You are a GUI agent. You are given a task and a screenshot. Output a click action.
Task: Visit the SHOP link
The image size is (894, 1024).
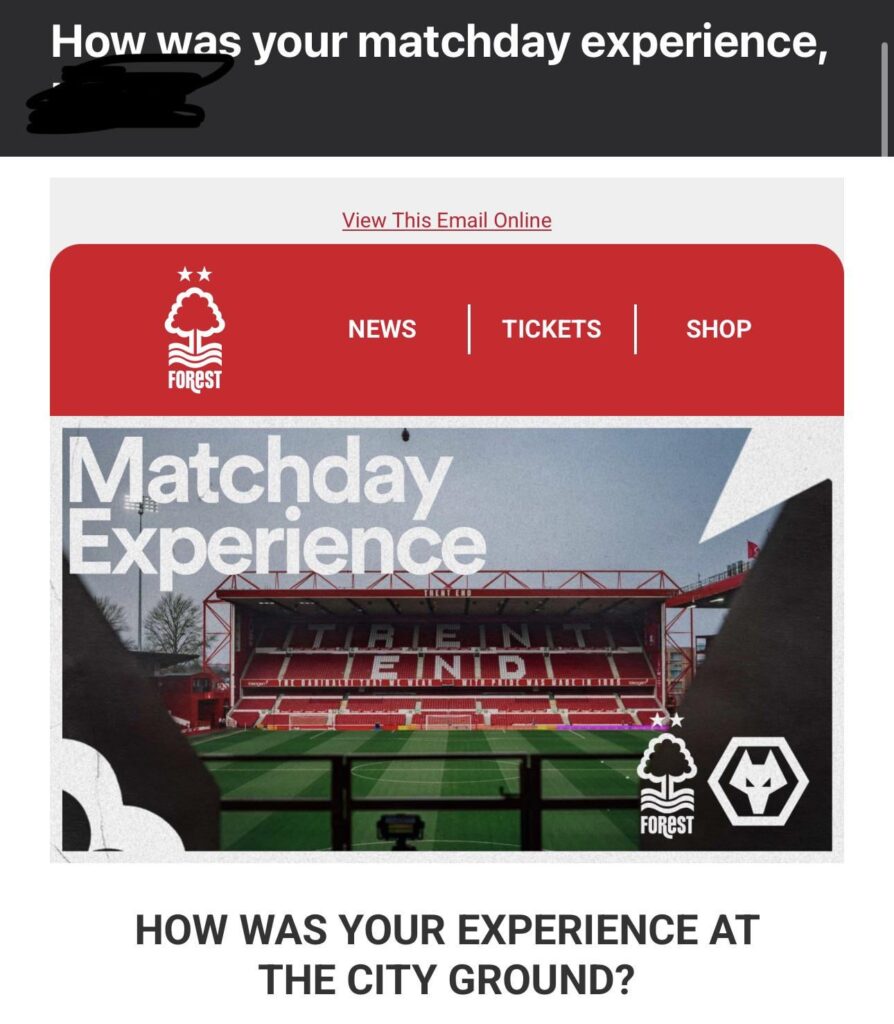[718, 329]
